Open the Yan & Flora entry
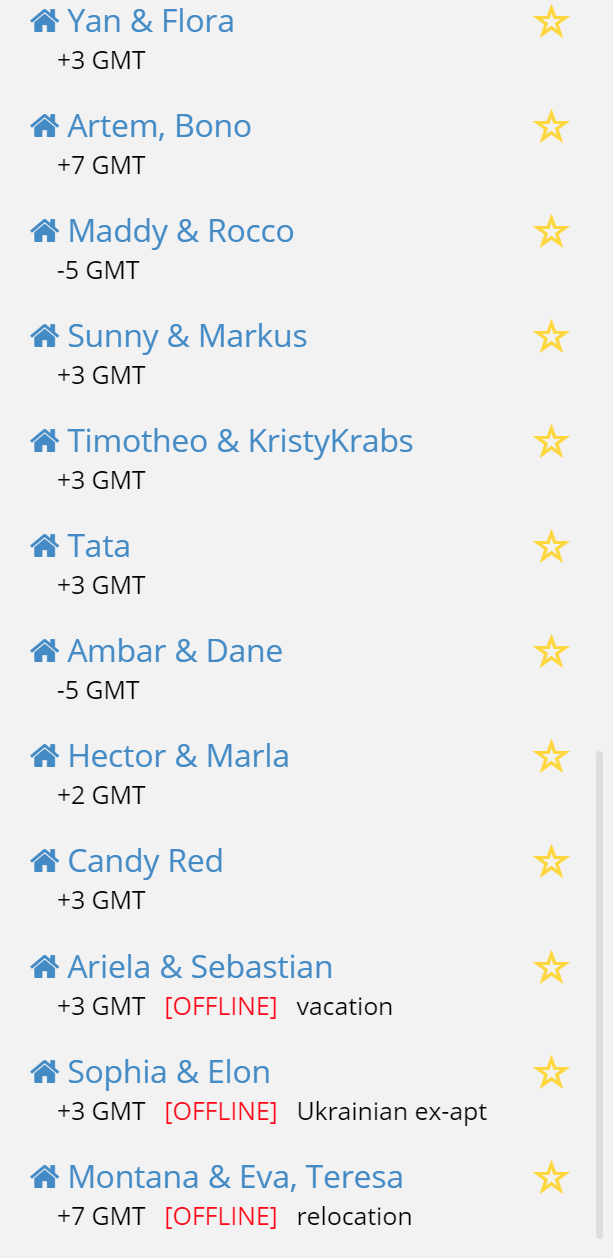This screenshot has width=613, height=1258. 150,21
